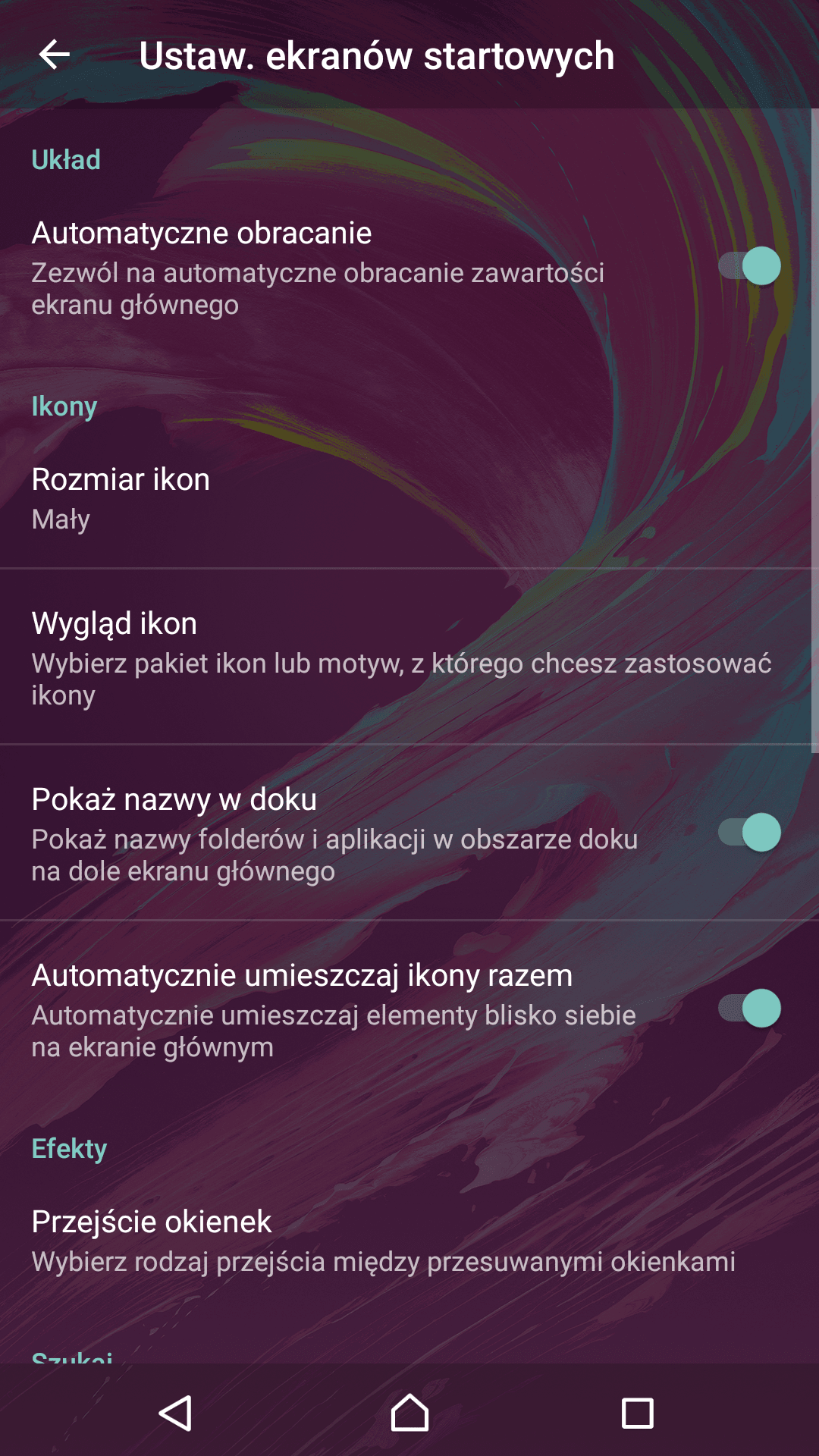Open Wygląd ikon options
This screenshot has width=819, height=1456.
[409, 657]
